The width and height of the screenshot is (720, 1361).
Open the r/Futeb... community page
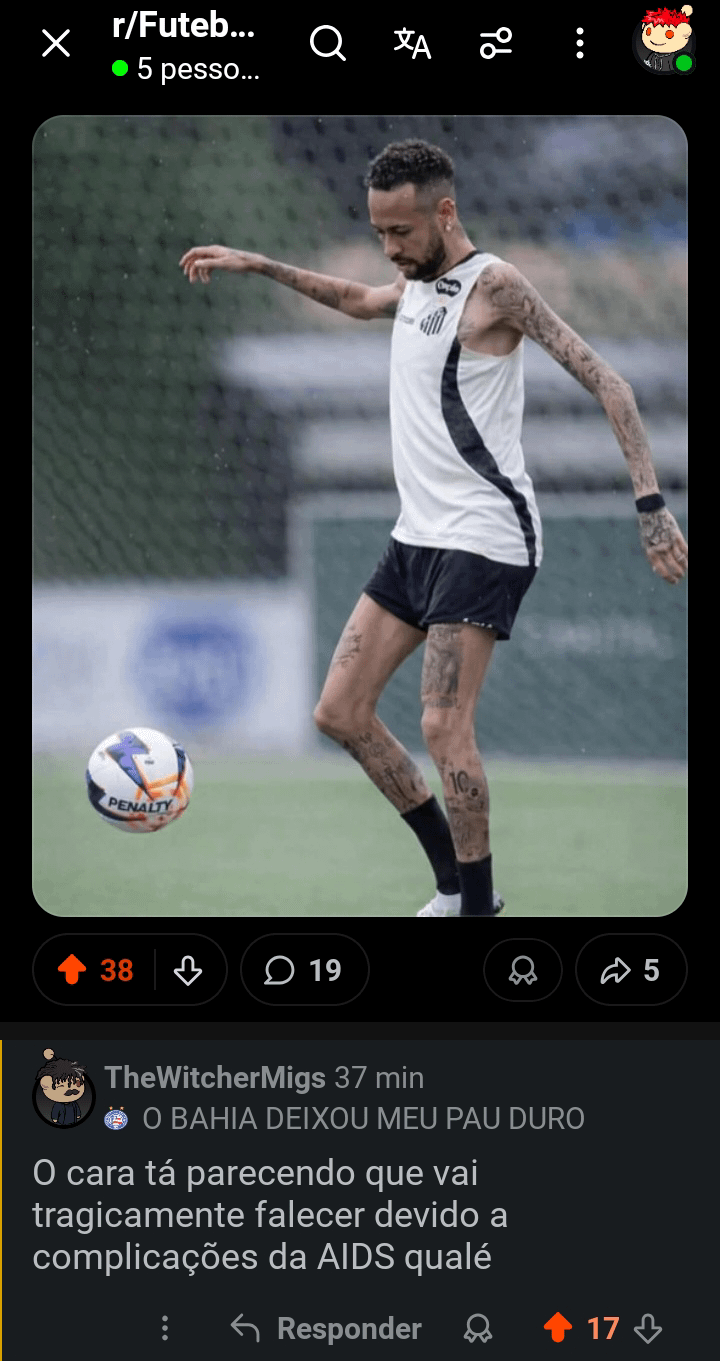click(x=184, y=28)
